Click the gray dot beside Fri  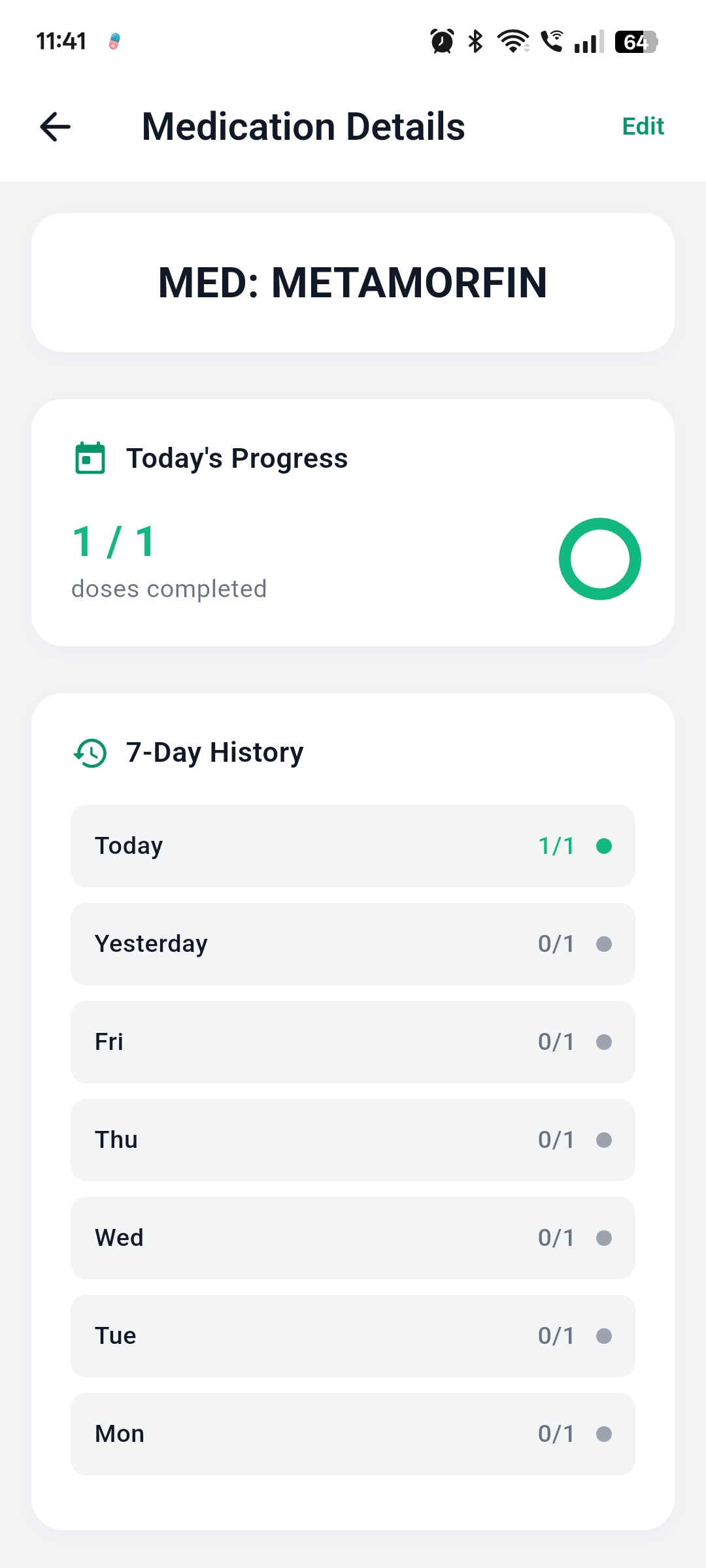pos(605,1042)
